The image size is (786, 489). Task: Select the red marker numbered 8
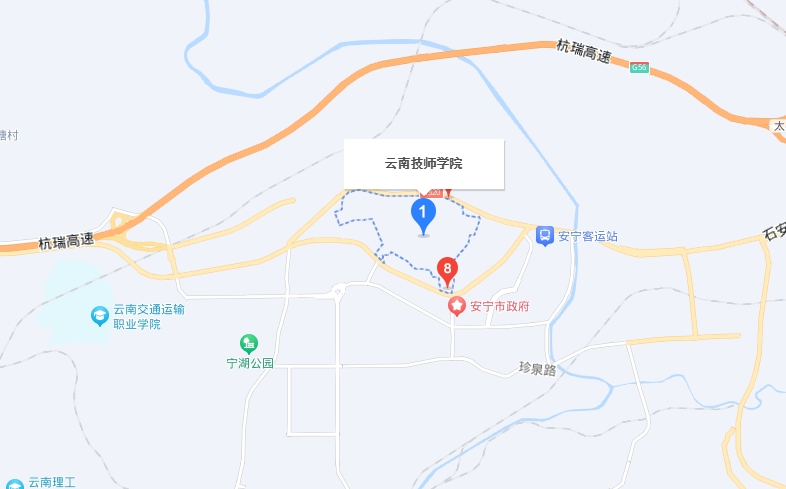pyautogui.click(x=447, y=269)
